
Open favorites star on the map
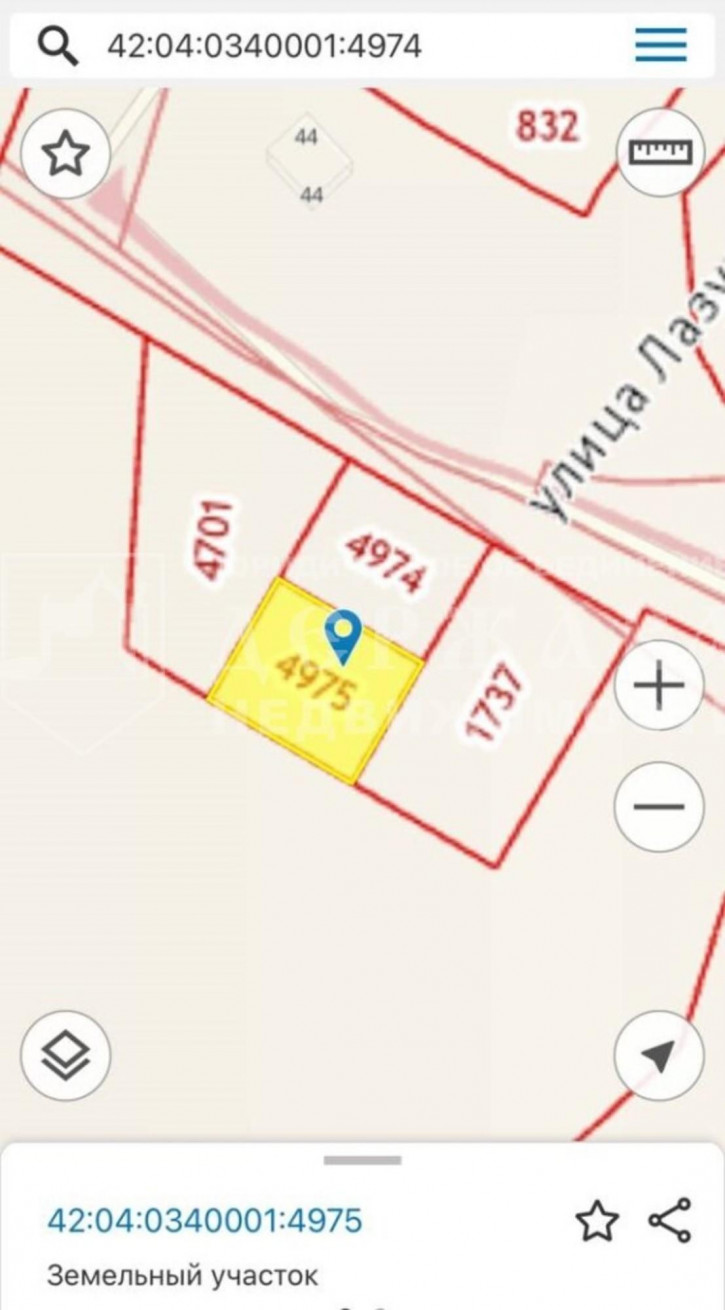(66, 154)
